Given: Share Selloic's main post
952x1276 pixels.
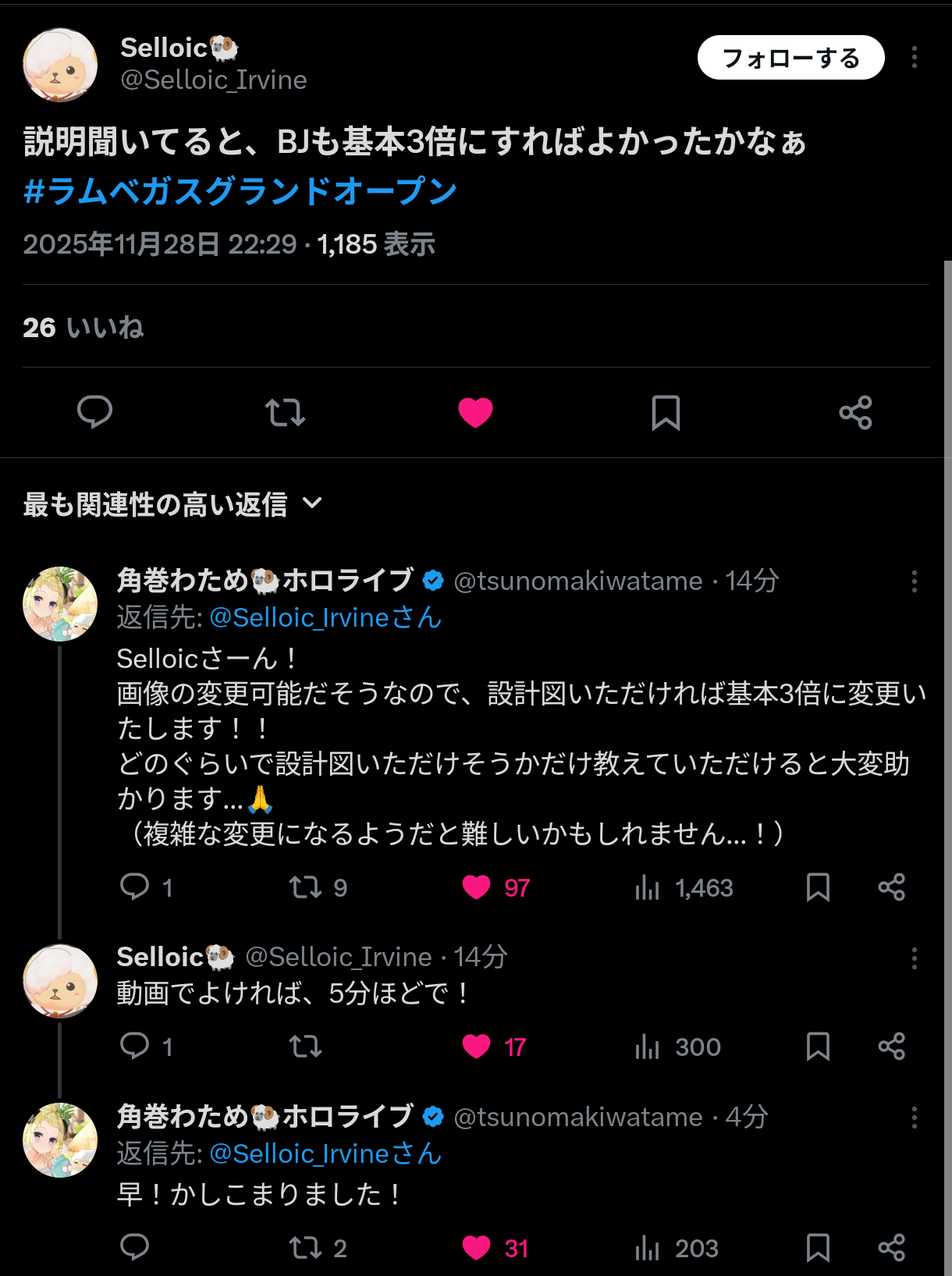Looking at the screenshot, I should (855, 412).
